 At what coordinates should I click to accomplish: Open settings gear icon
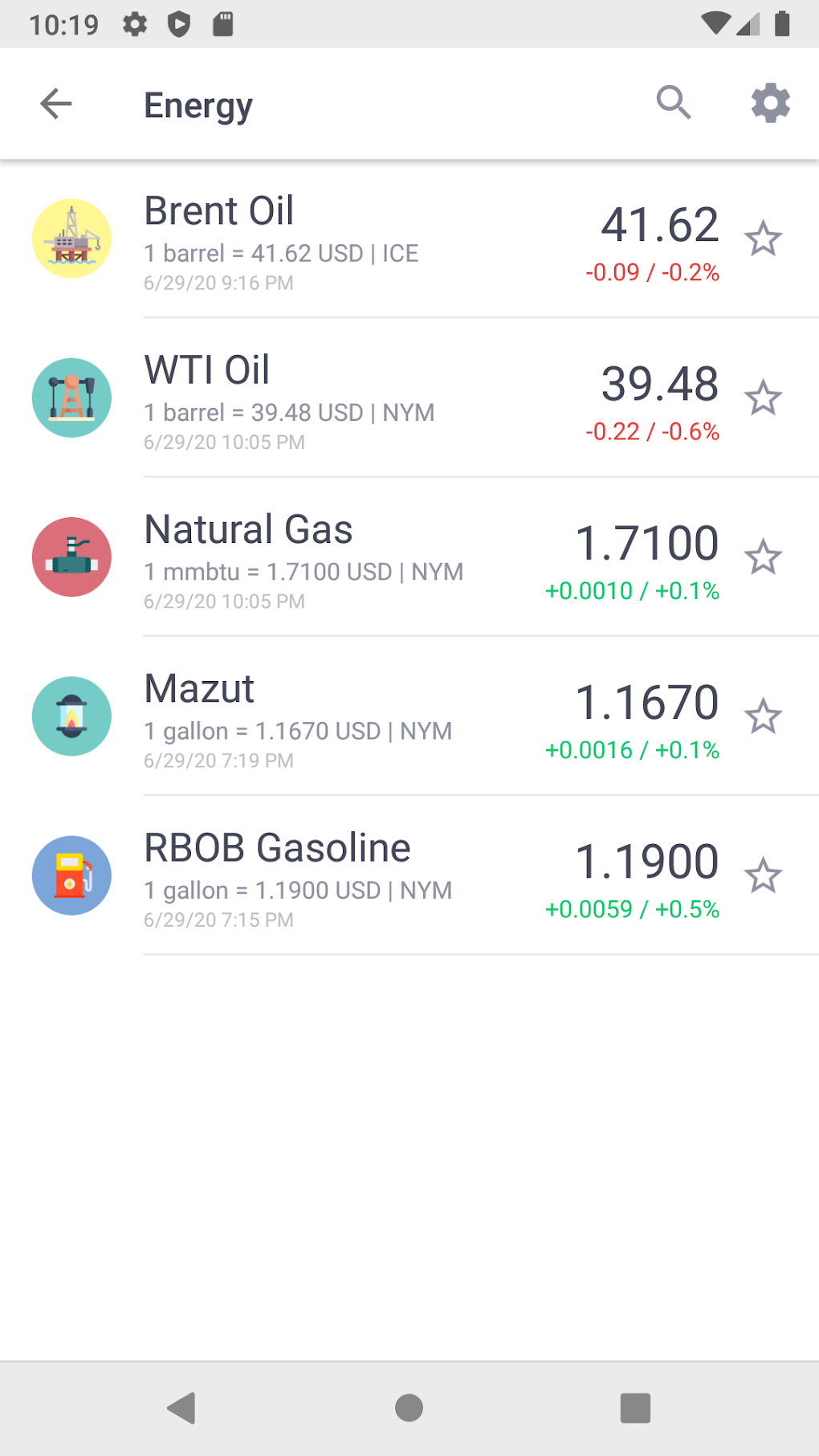click(x=770, y=103)
